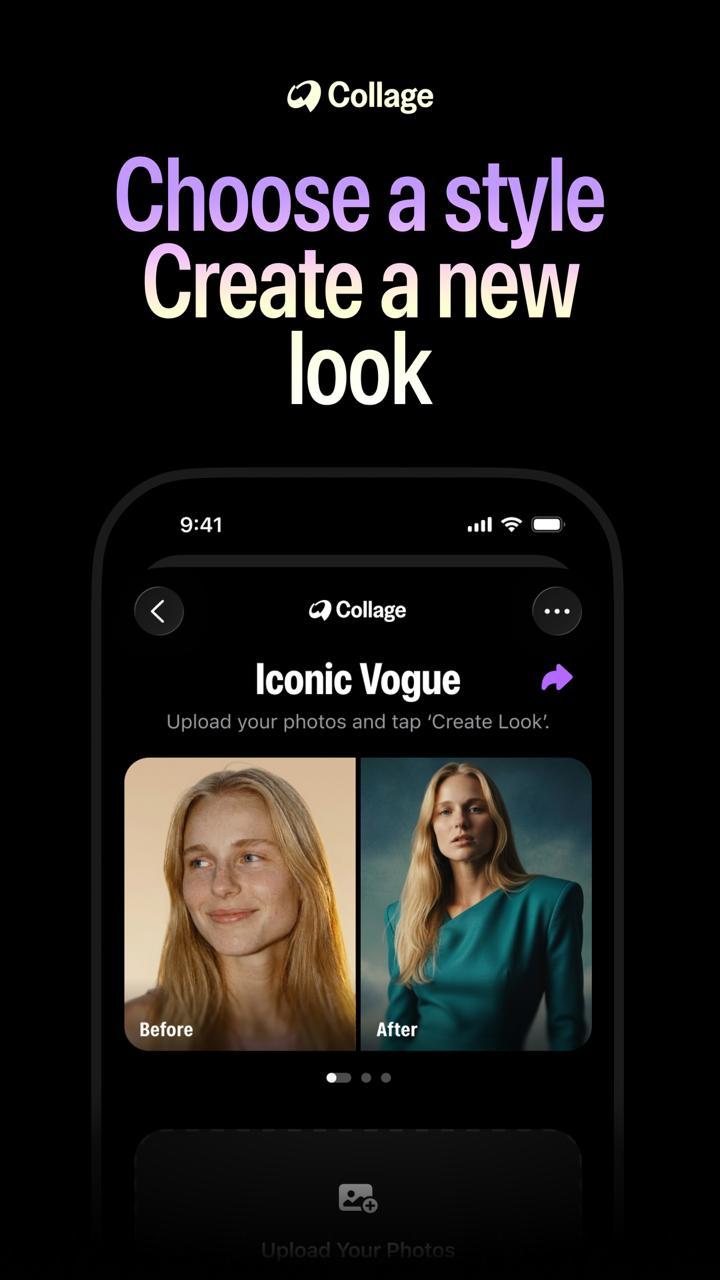Screen dimensions: 720x1280
Task: Click the Create Look instruction text
Action: point(359,721)
